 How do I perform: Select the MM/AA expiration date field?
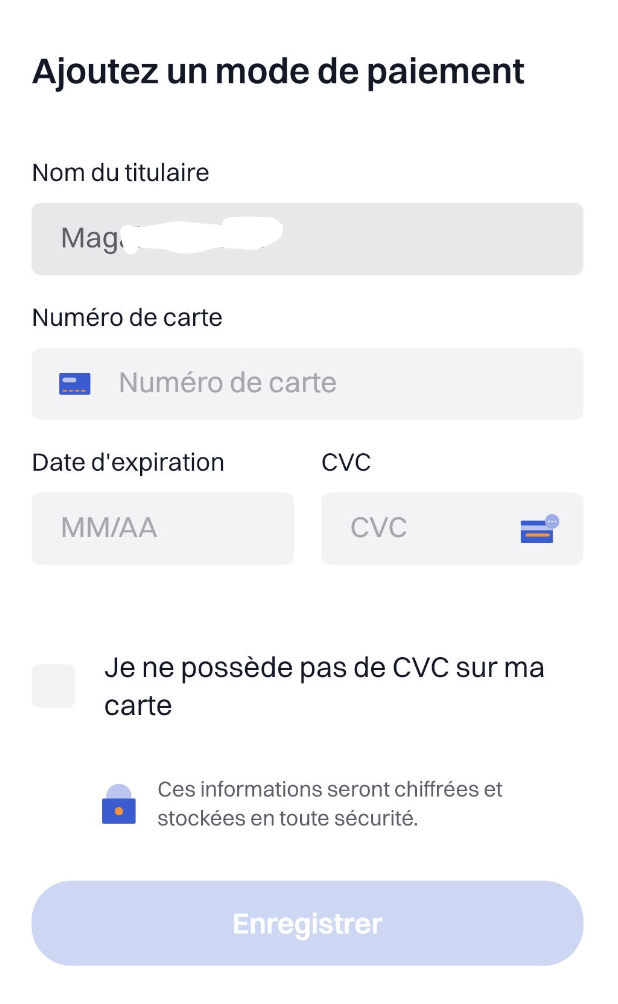point(163,528)
